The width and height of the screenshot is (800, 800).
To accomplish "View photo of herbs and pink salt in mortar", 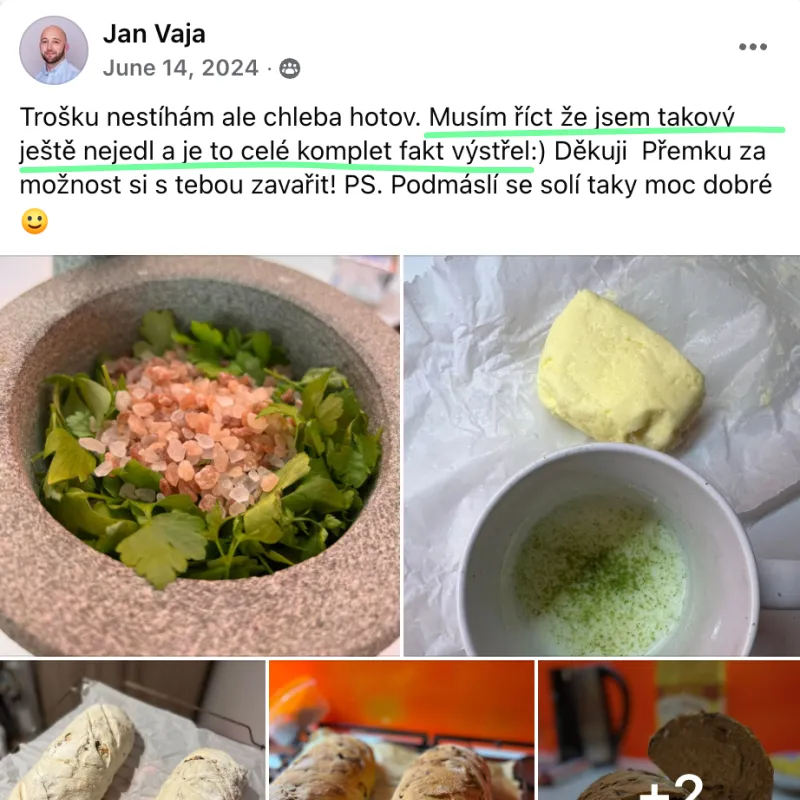I will (x=200, y=455).
